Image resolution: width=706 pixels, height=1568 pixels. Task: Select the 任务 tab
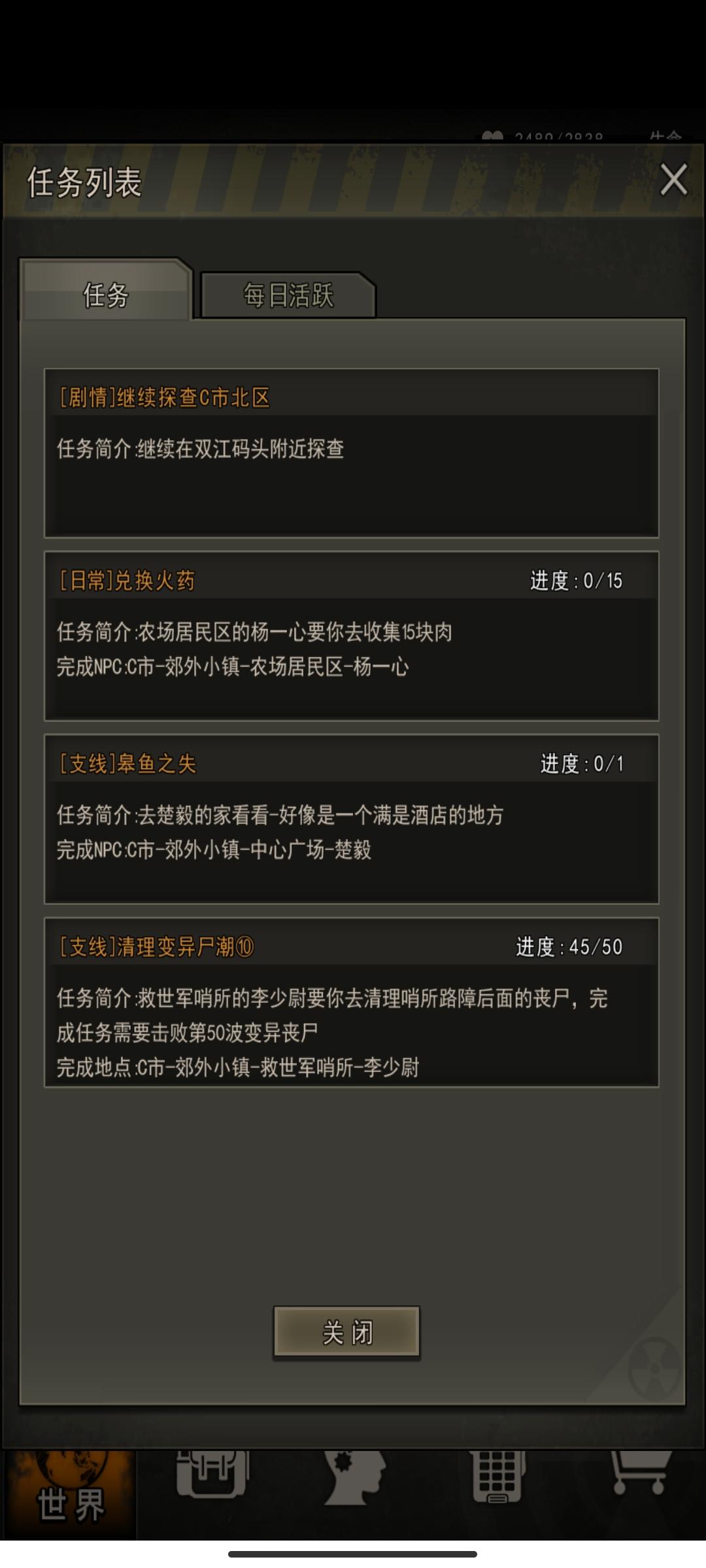tap(105, 294)
